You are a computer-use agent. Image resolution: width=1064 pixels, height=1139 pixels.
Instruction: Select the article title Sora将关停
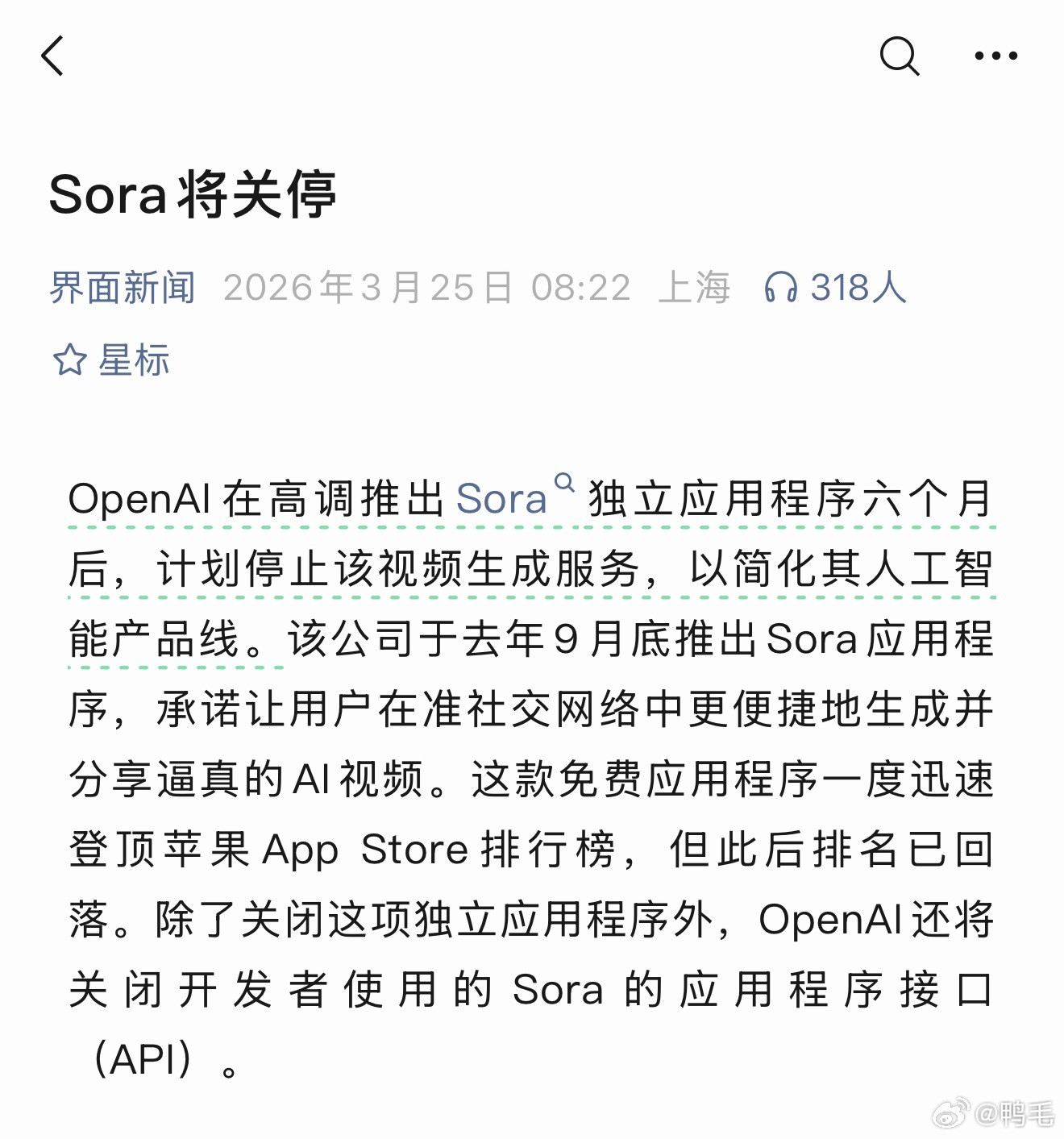(x=196, y=193)
